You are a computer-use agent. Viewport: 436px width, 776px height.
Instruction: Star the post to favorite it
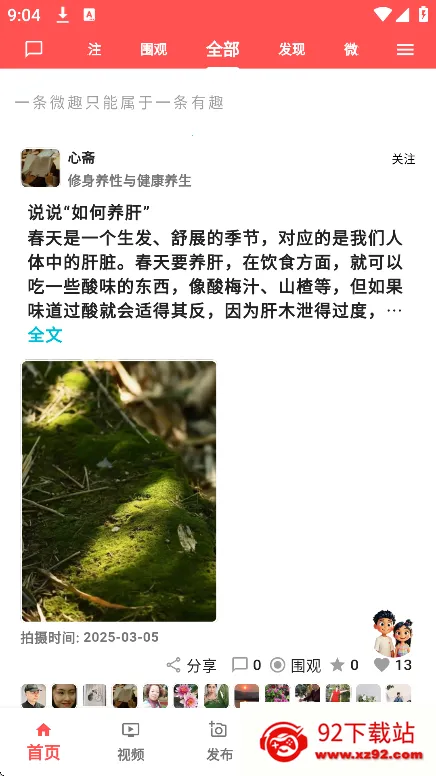click(x=344, y=665)
